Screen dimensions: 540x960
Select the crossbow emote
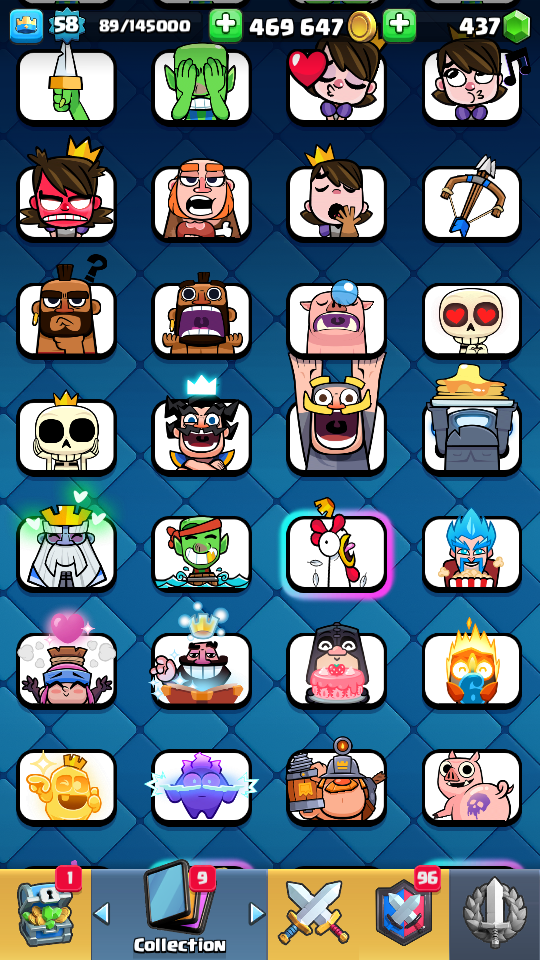471,203
